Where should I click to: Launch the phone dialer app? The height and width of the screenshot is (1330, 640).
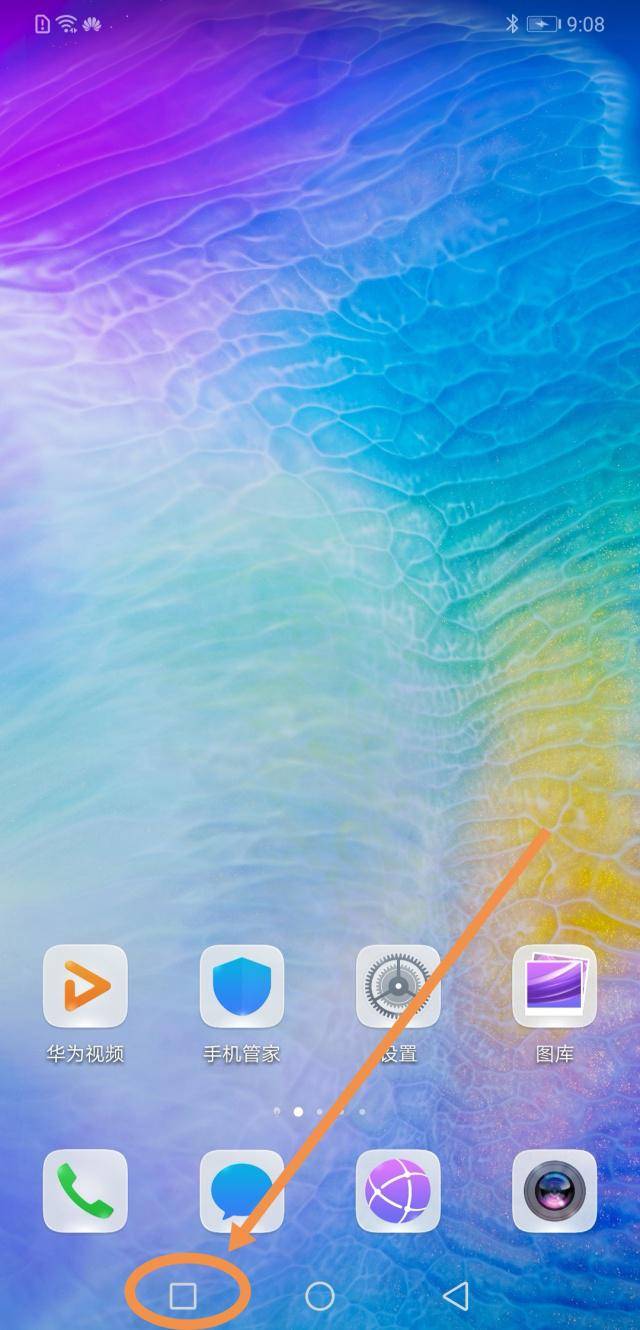[x=85, y=1190]
